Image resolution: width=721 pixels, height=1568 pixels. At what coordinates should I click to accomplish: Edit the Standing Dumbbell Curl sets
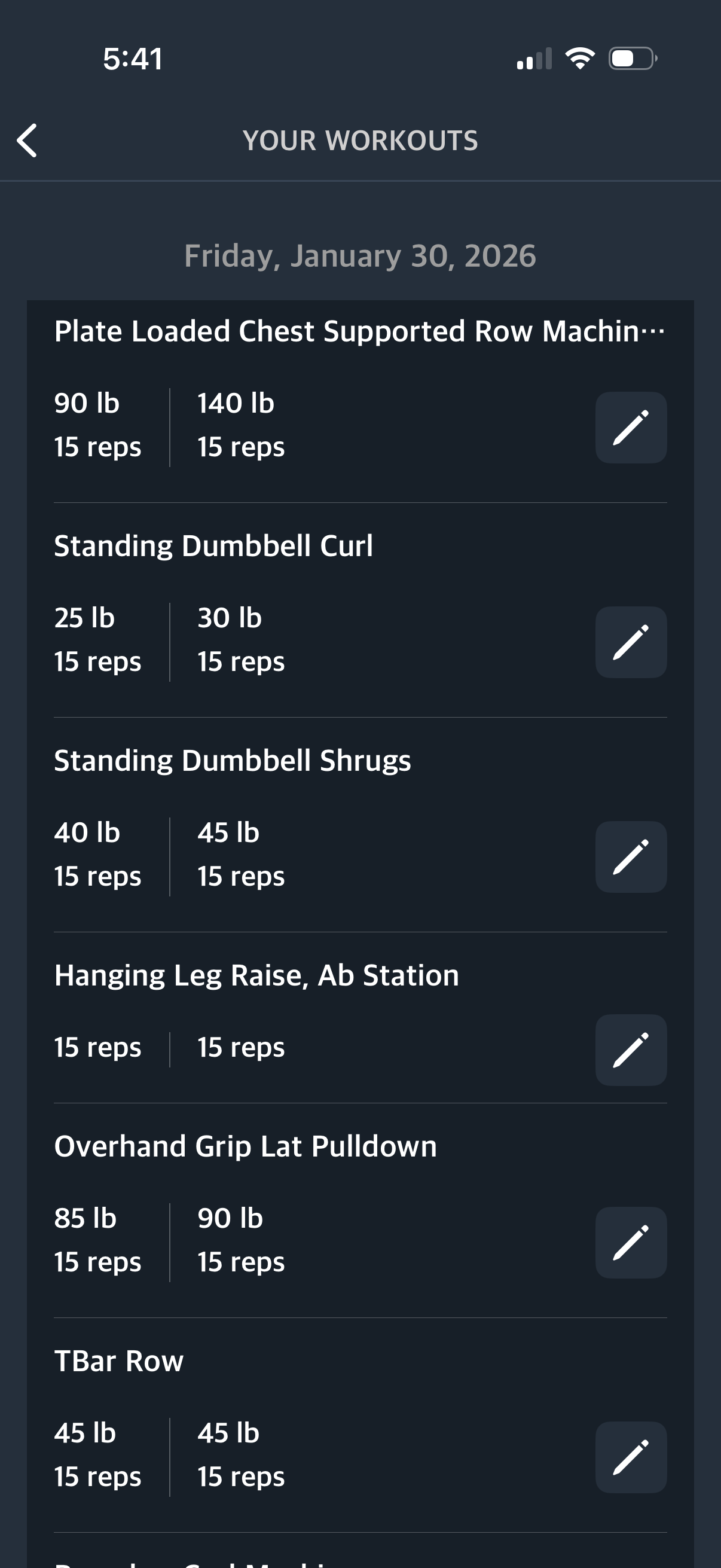click(x=630, y=642)
